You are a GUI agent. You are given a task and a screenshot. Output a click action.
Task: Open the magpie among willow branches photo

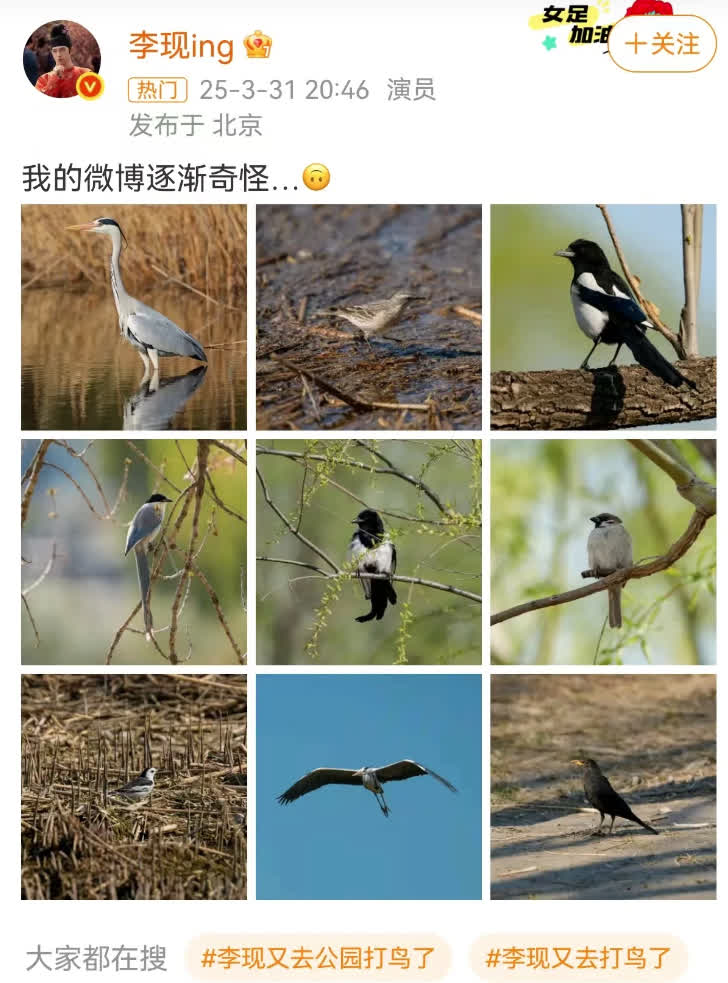(368, 552)
